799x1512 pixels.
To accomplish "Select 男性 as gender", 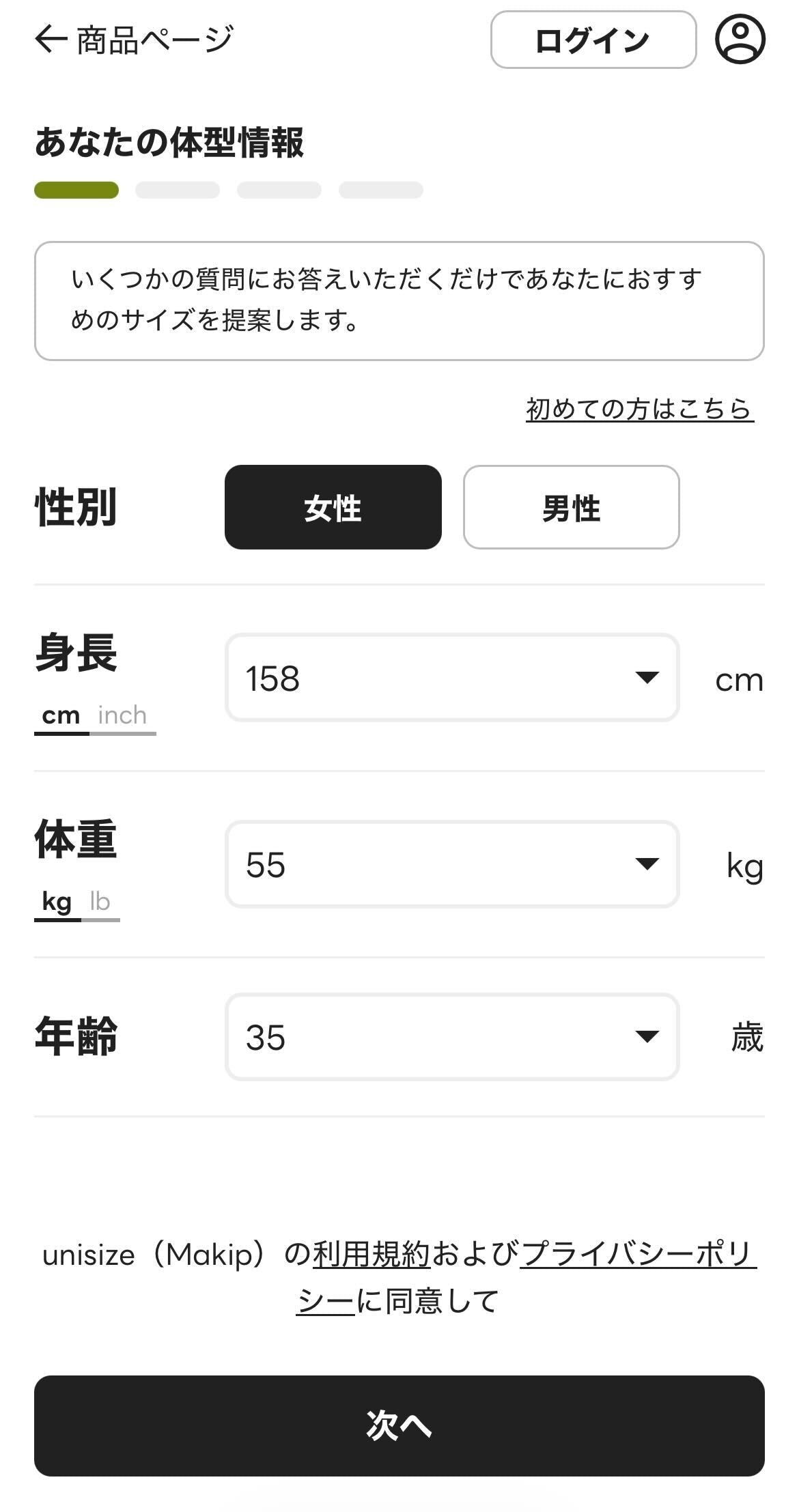I will coord(571,507).
